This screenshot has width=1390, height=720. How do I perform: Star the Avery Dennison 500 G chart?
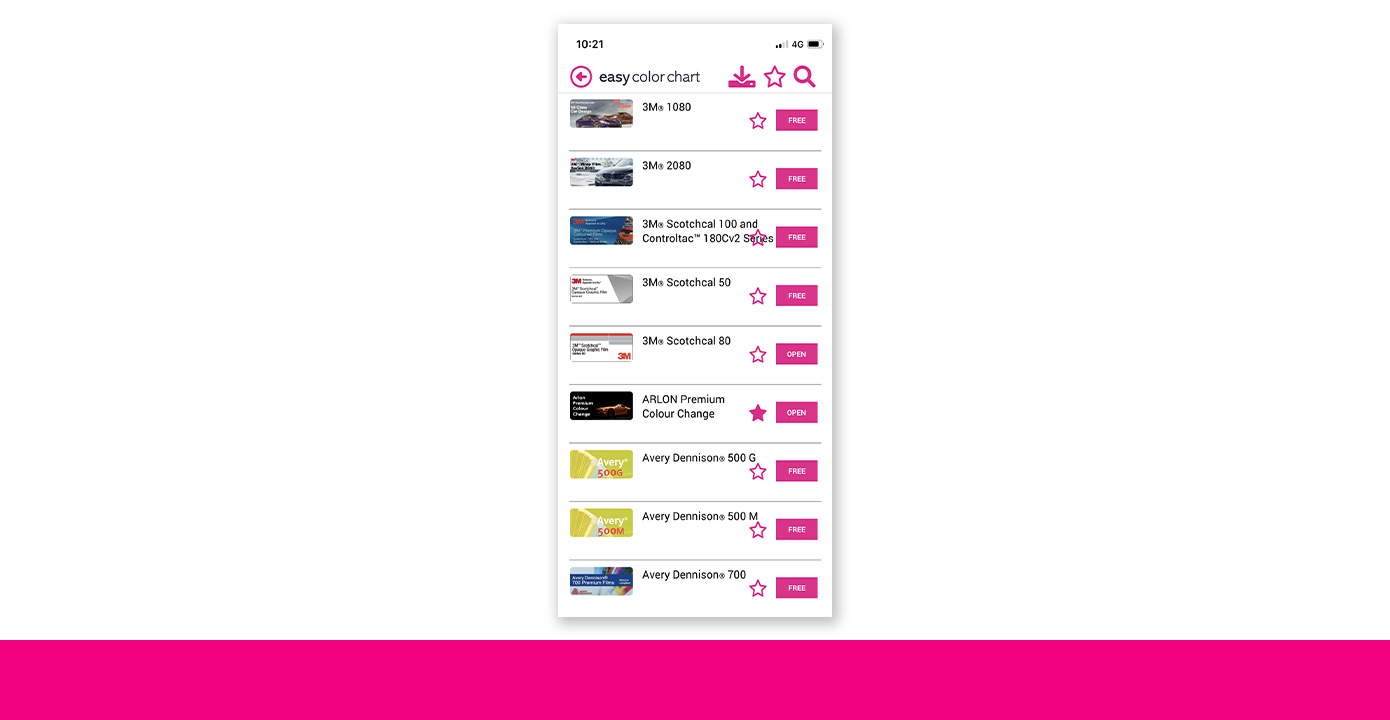[758, 471]
